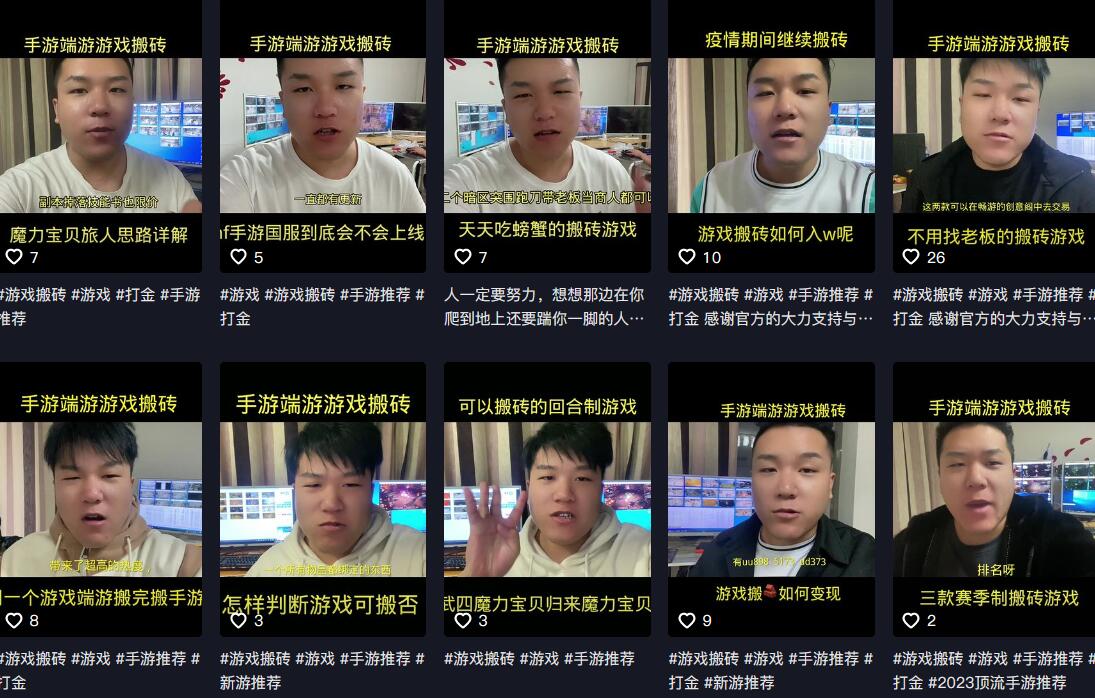Watch the video '三款赛季制搬砖游戏'

pos(994,498)
